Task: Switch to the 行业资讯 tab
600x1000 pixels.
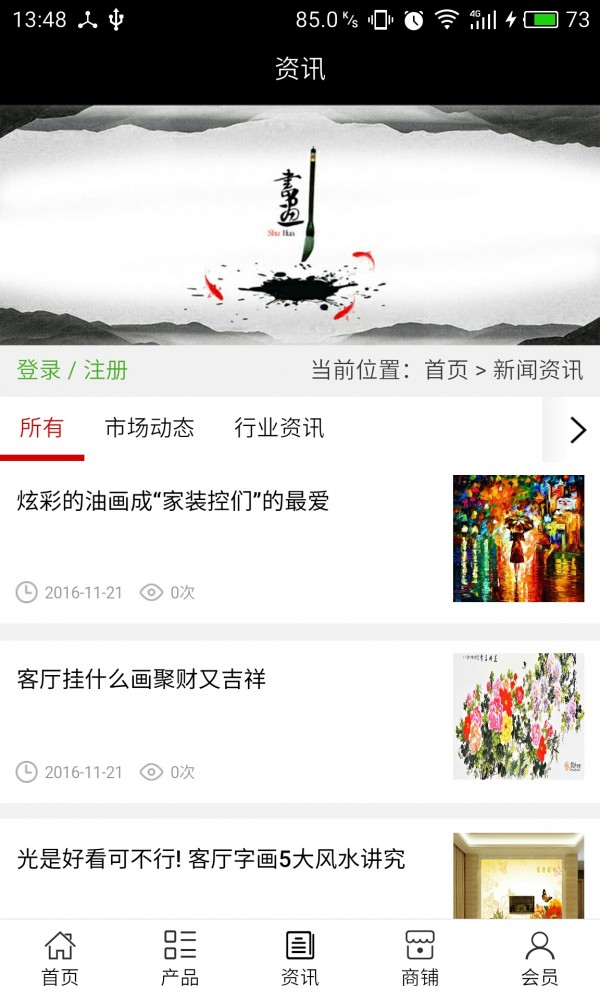Action: 279,429
